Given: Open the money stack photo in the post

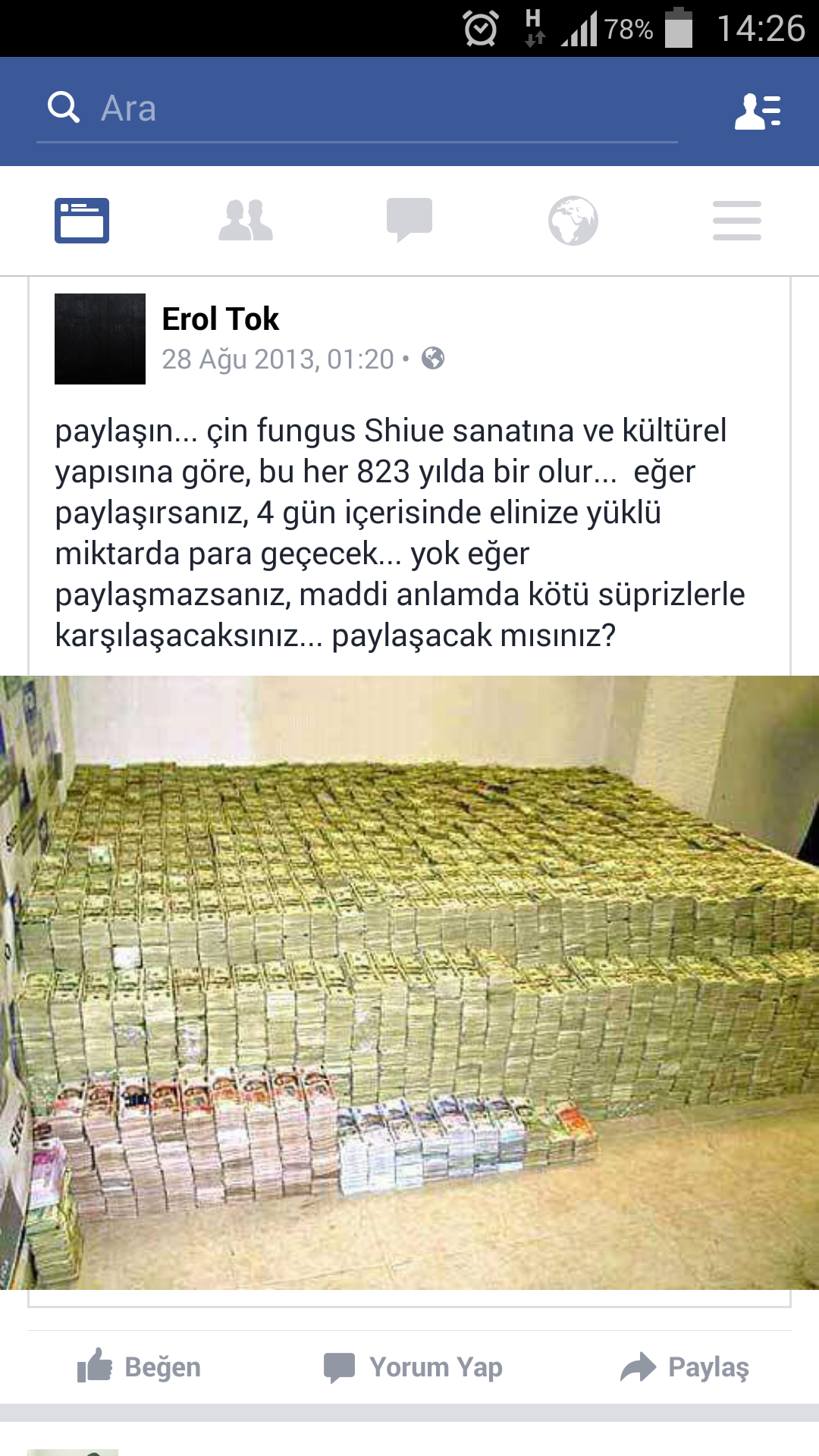Looking at the screenshot, I should click(409, 982).
